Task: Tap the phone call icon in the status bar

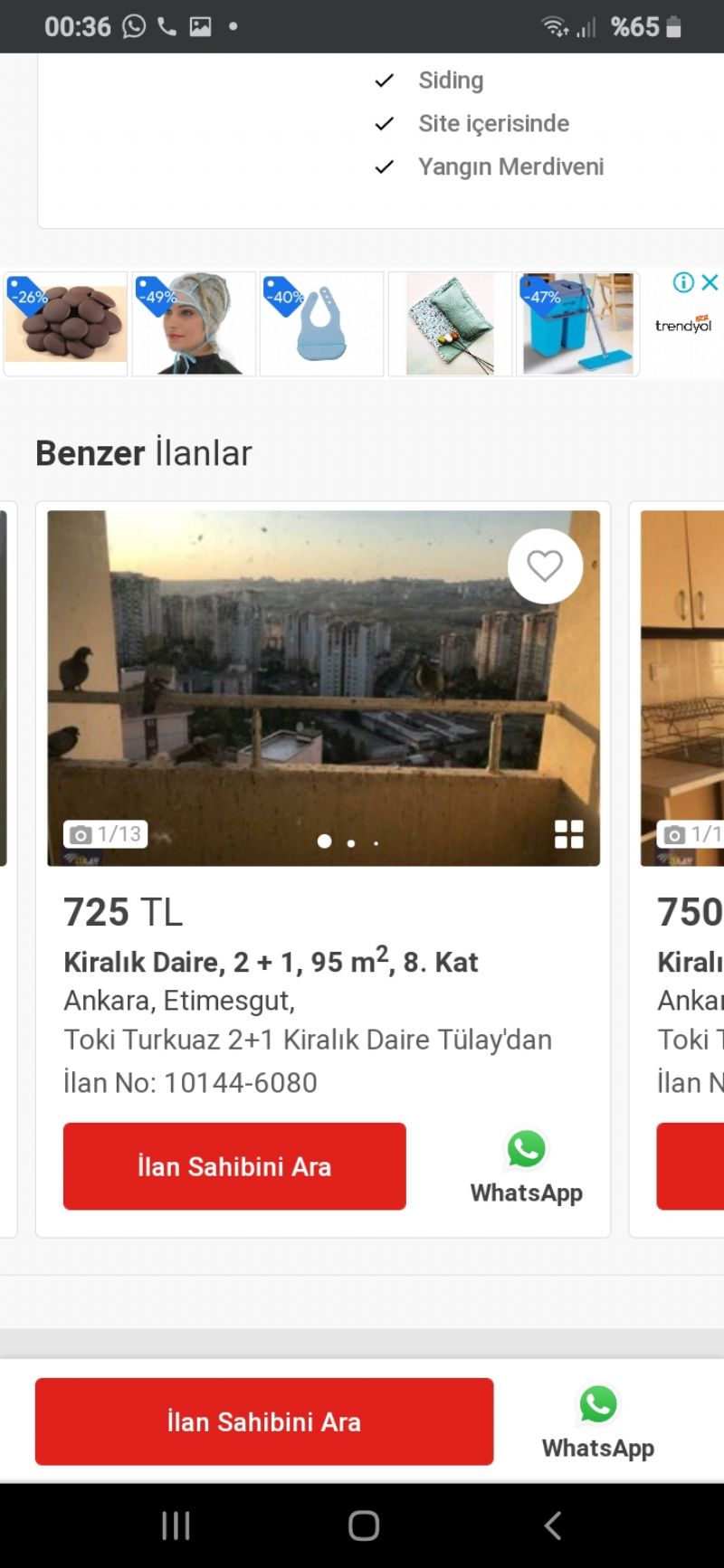Action: 167,26
